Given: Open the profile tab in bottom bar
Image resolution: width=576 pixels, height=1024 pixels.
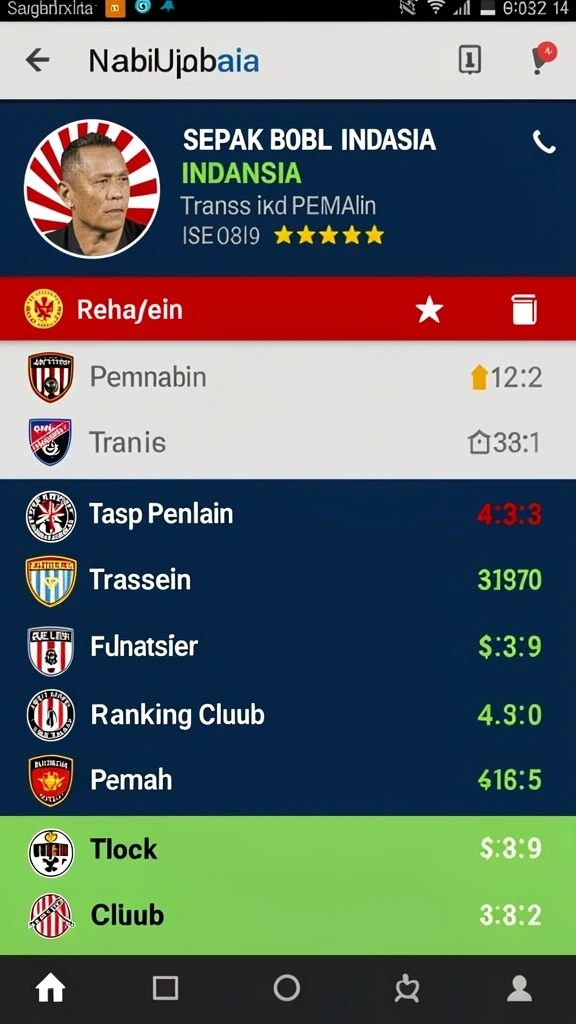Looking at the screenshot, I should coord(519,989).
